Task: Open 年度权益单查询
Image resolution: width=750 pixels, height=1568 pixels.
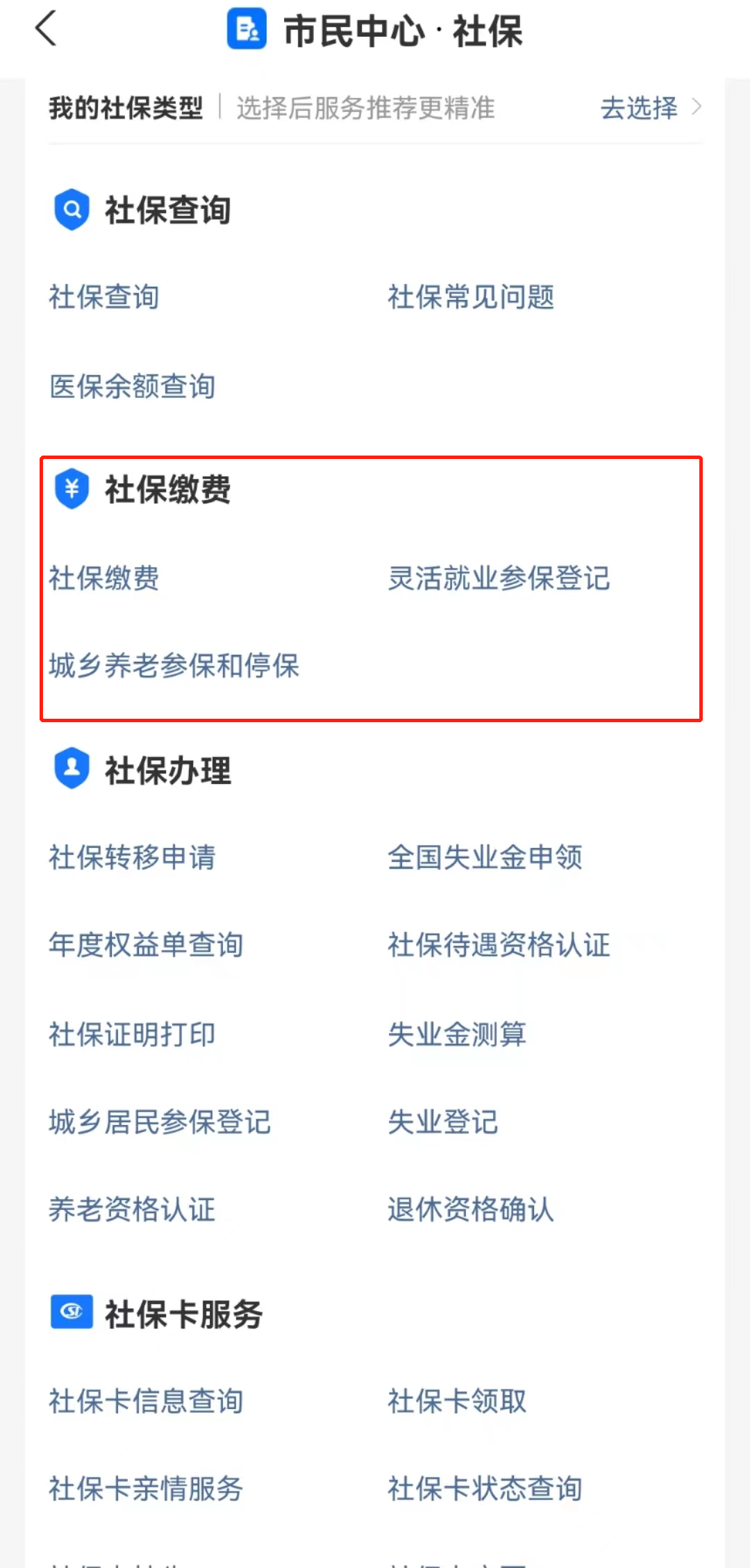Action: 146,945
